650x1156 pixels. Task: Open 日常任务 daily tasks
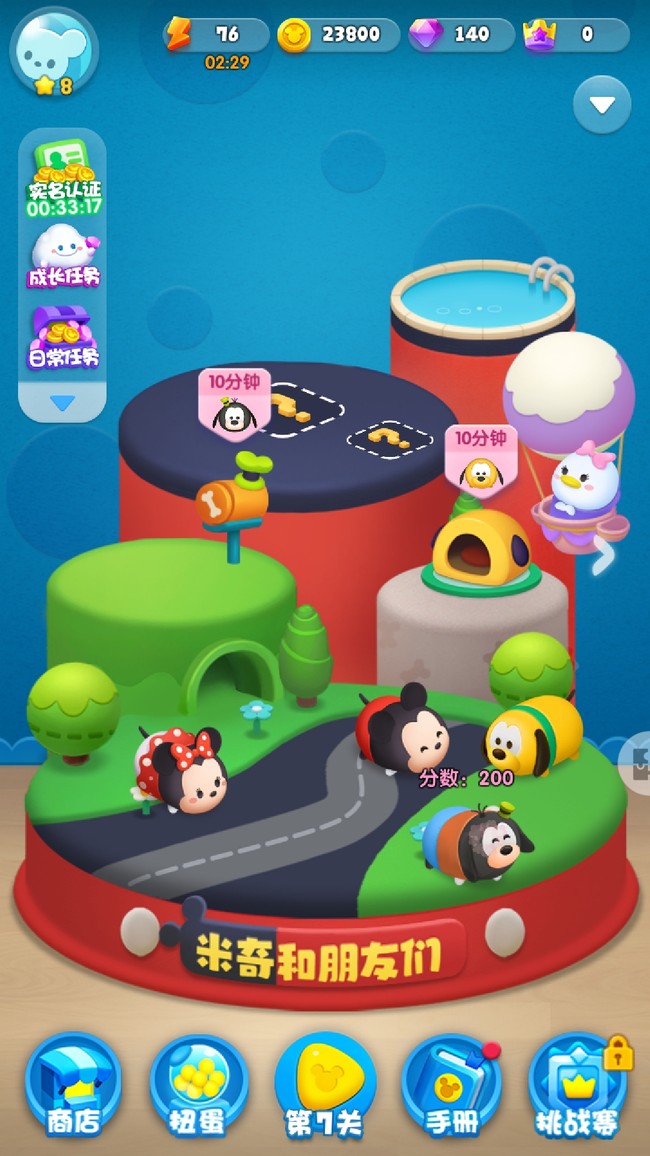coord(64,337)
